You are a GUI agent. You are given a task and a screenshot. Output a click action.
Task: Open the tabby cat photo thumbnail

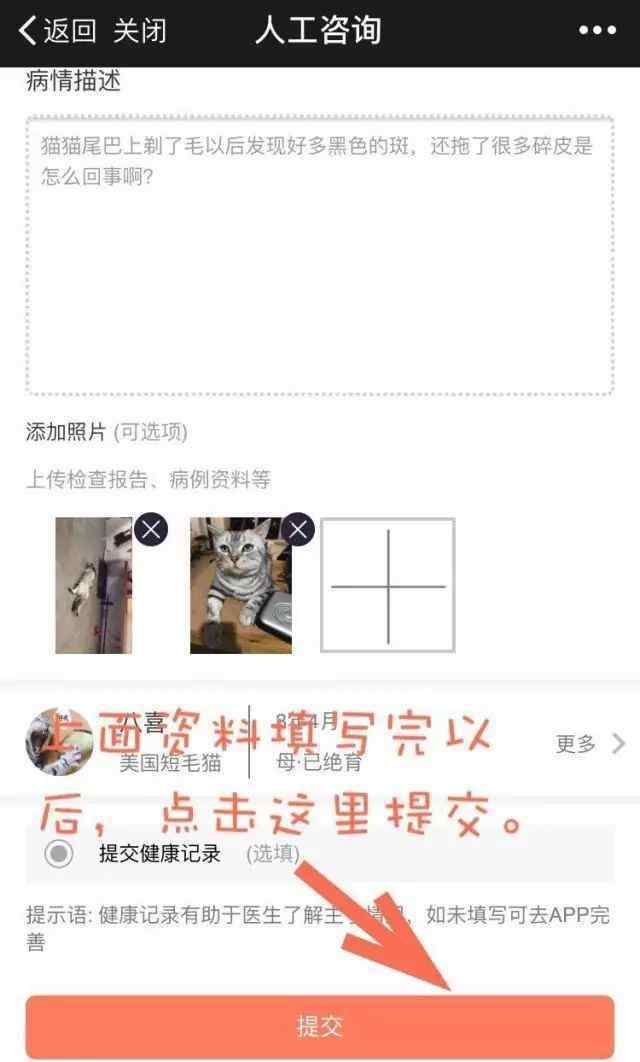tap(240, 585)
